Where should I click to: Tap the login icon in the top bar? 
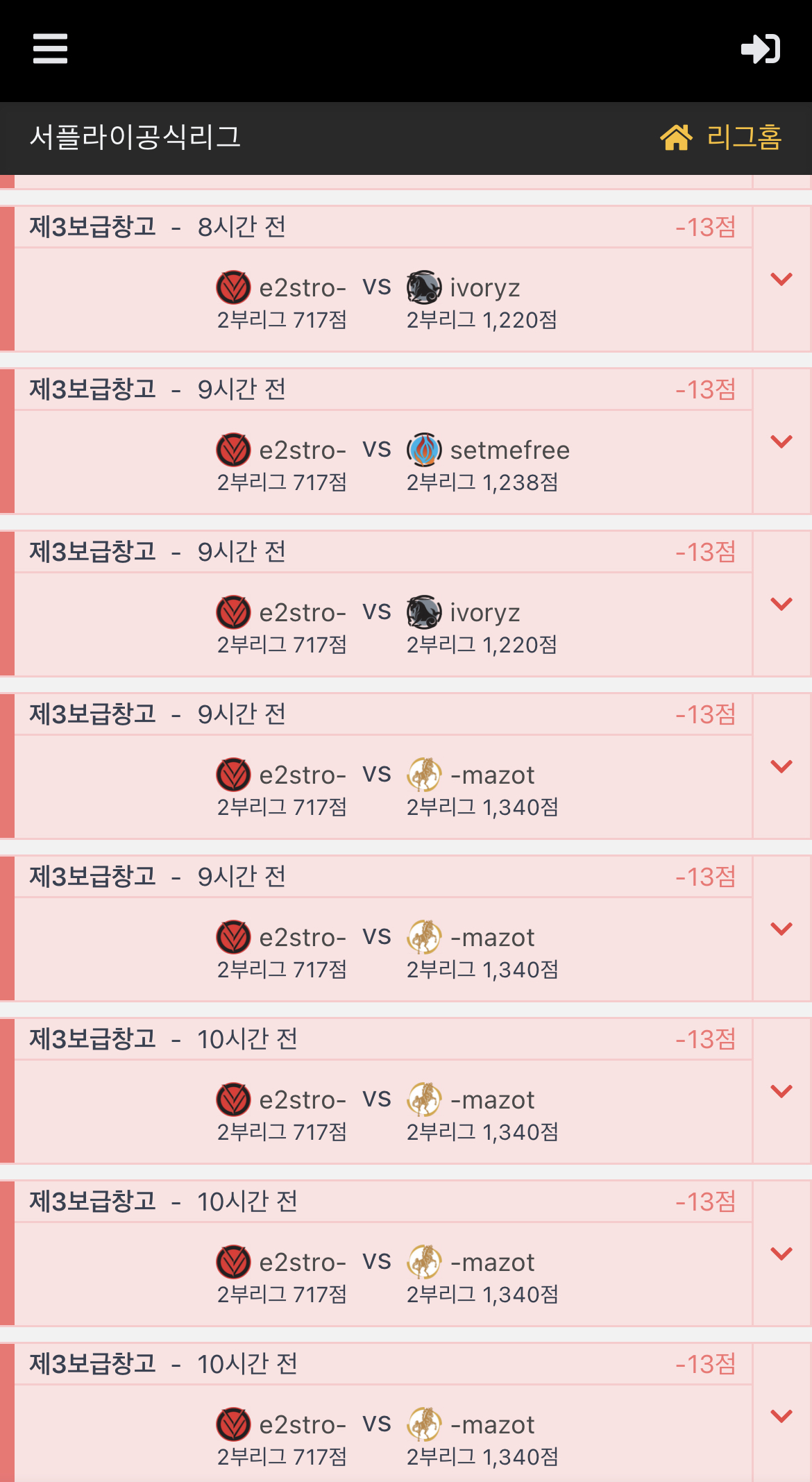coord(761,49)
